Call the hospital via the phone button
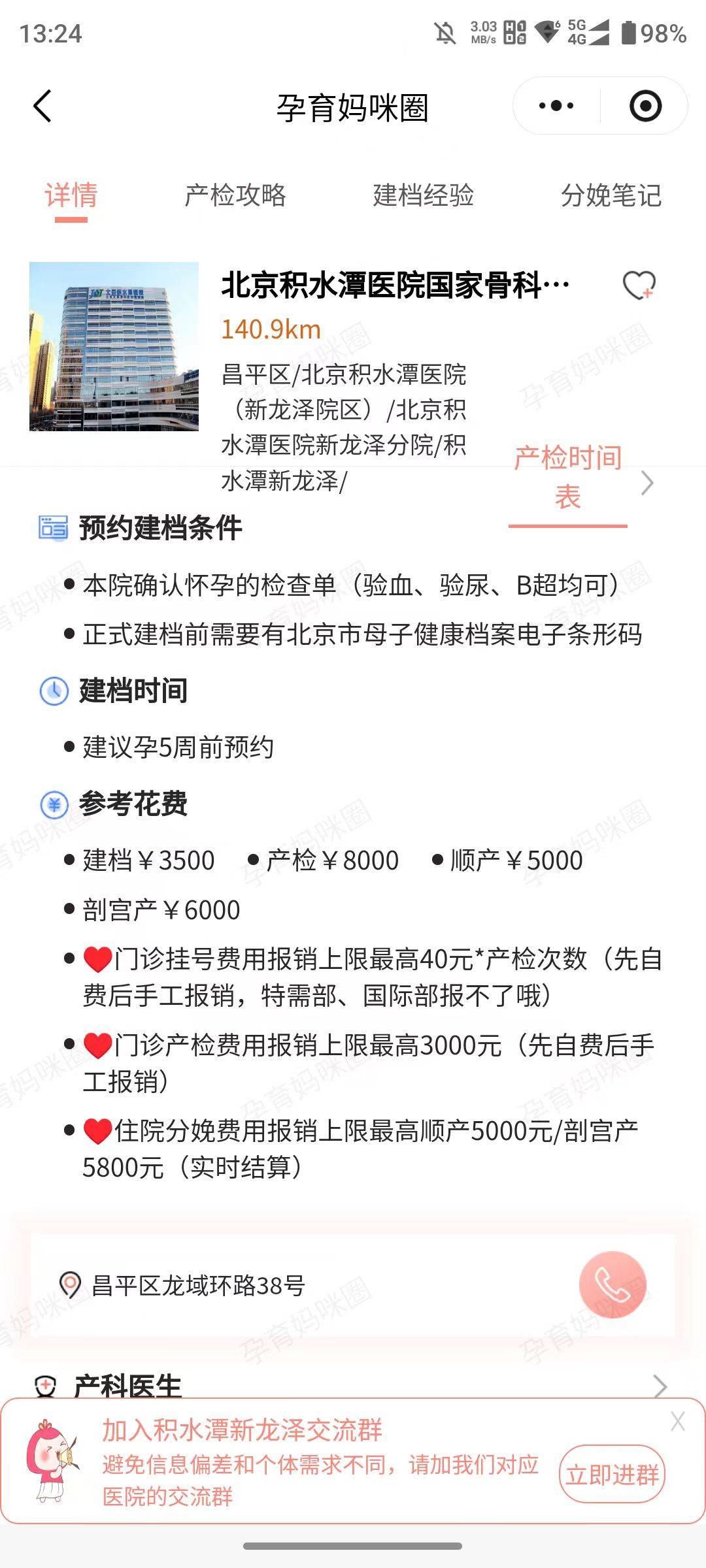This screenshot has width=706, height=1568. click(613, 1284)
